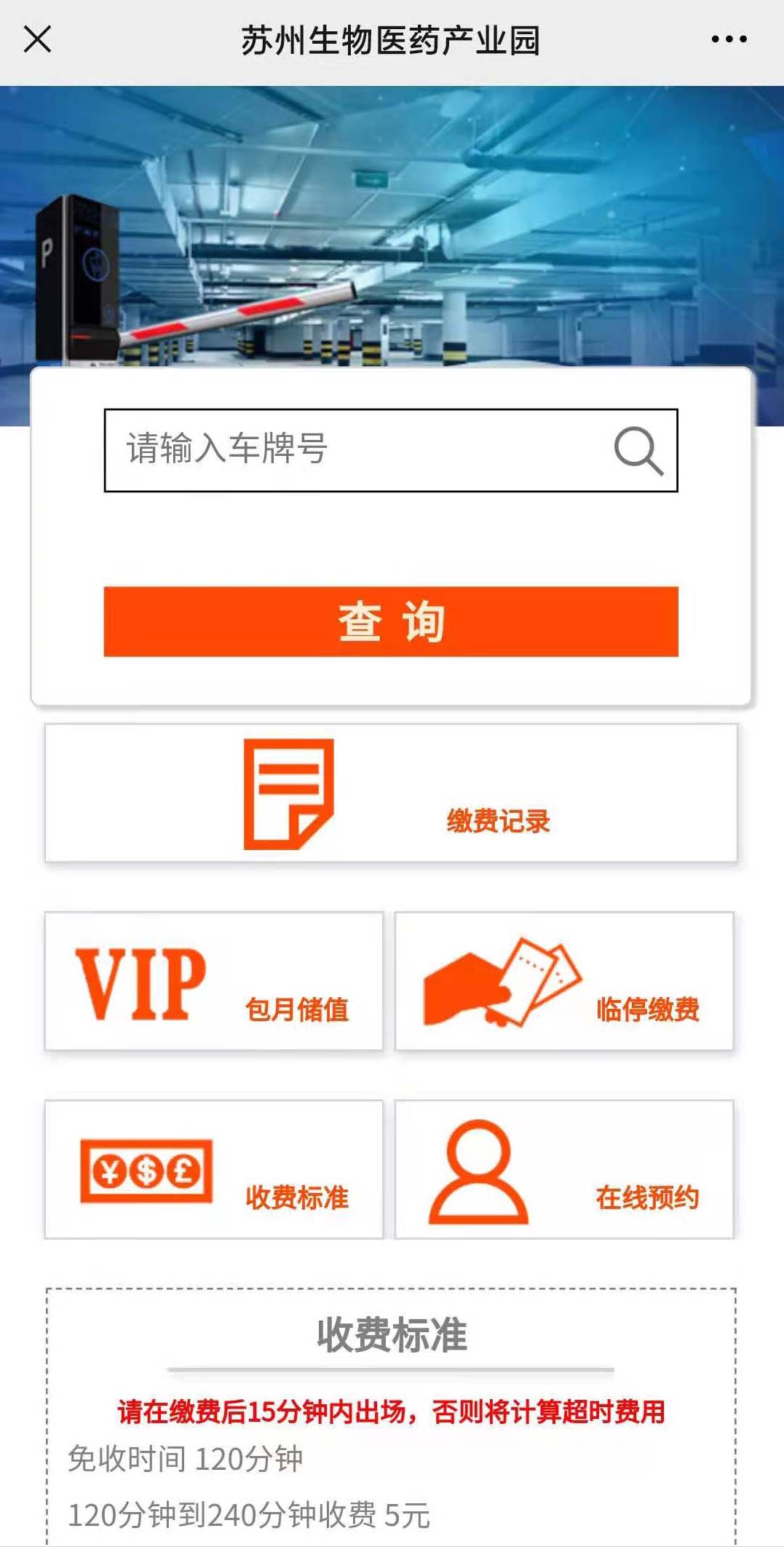The height and width of the screenshot is (1547, 784).
Task: Open VIP 包月储值 card
Action: [213, 980]
